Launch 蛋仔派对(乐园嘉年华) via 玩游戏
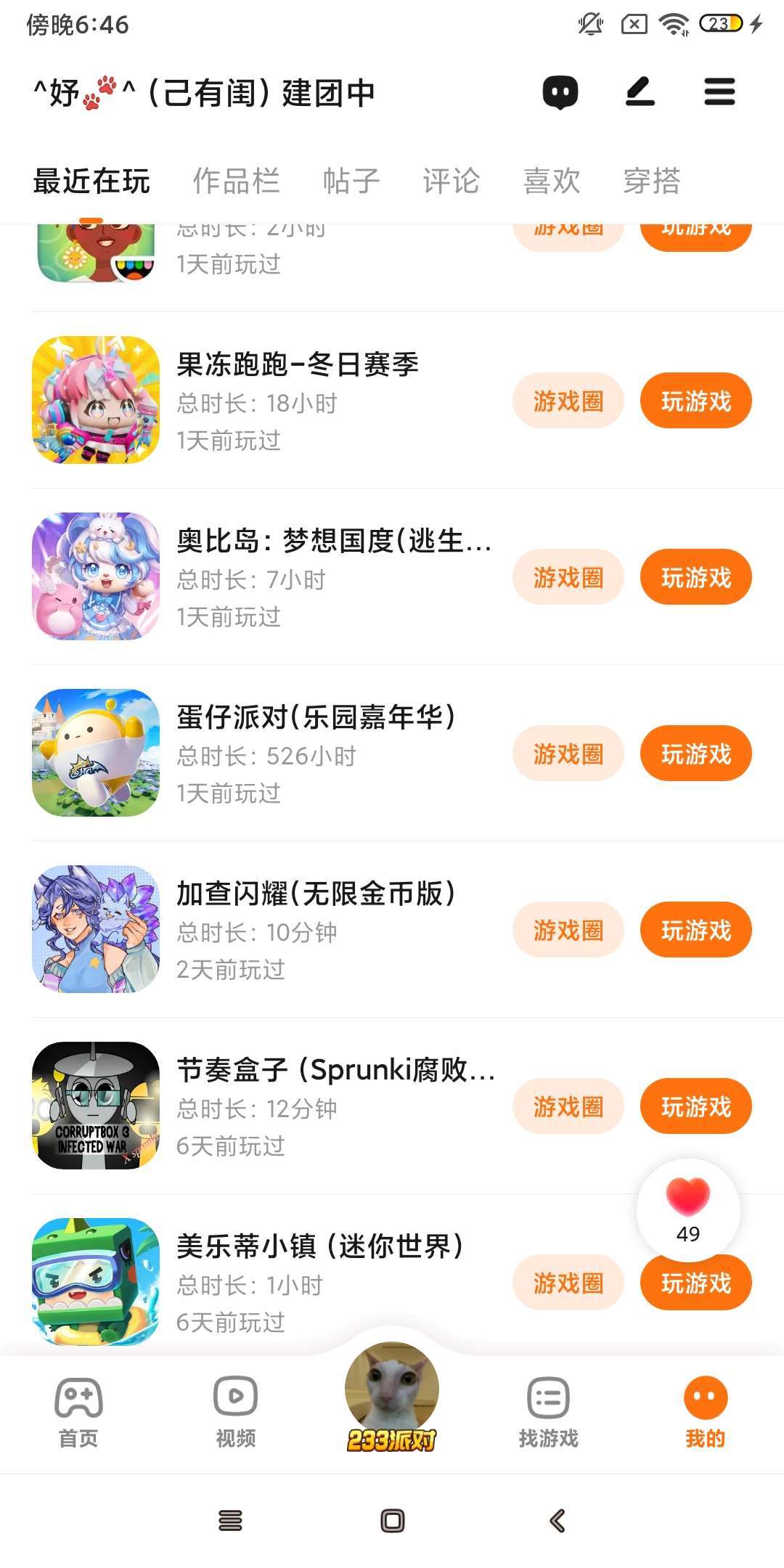The width and height of the screenshot is (784, 1568). pos(695,754)
